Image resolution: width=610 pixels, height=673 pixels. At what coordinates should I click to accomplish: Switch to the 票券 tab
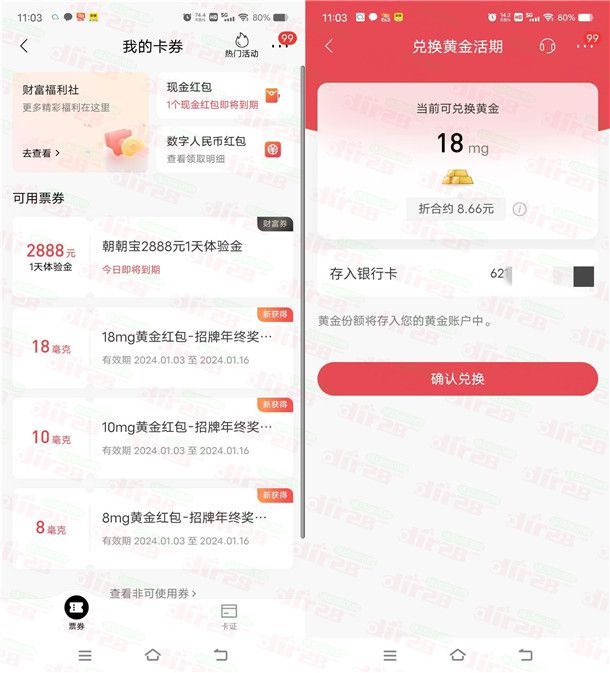(x=77, y=613)
